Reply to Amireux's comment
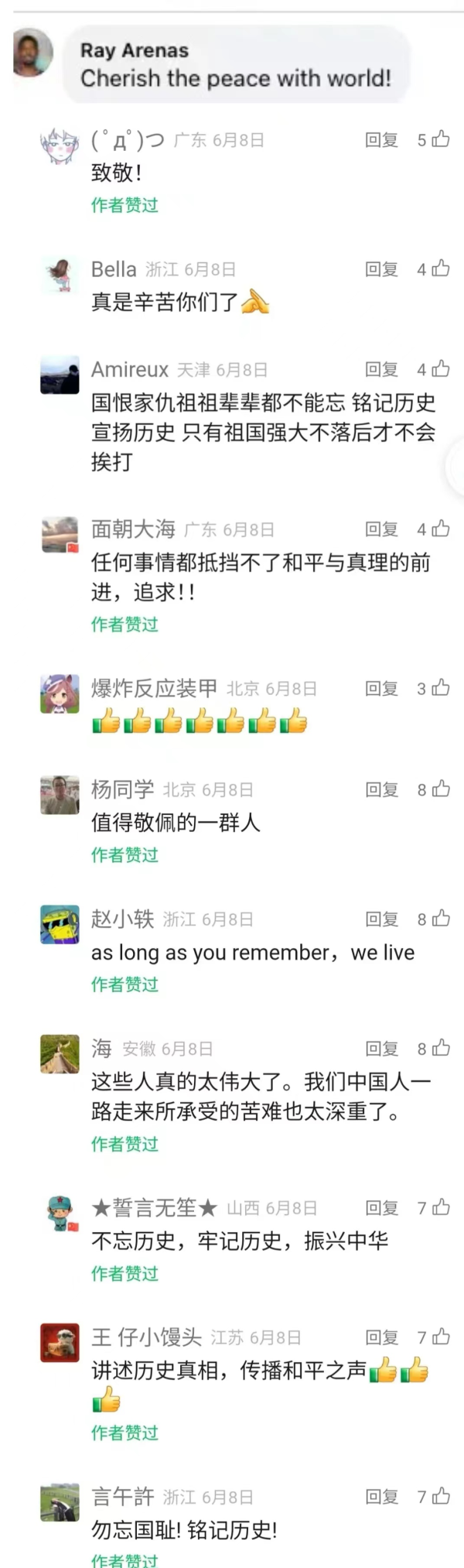The image size is (464, 1568). [x=381, y=369]
